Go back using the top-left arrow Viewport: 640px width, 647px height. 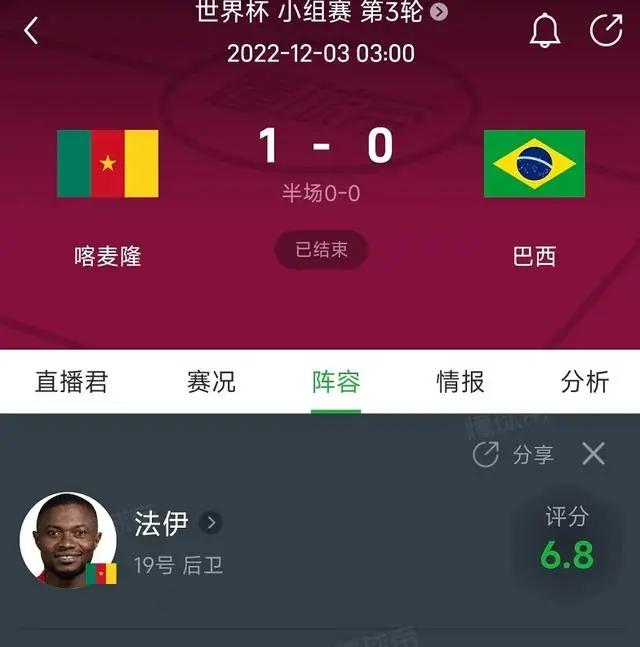coord(31,30)
